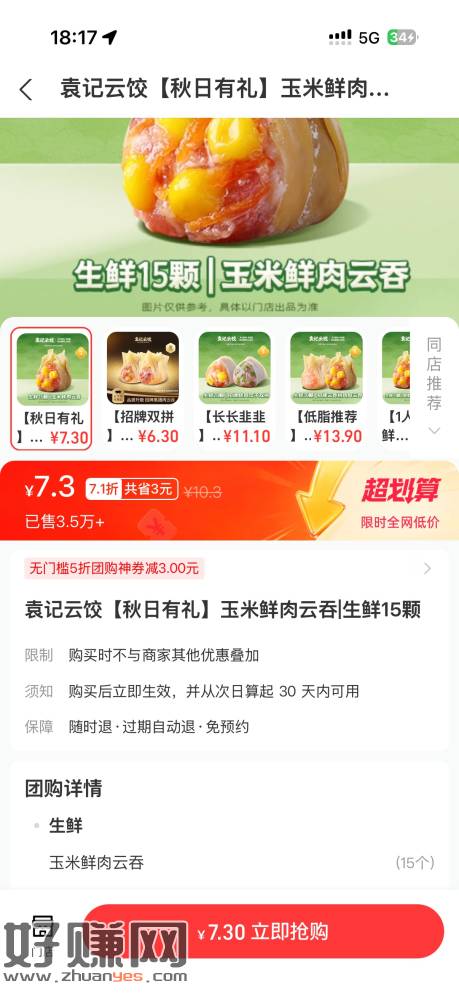This screenshot has width=459, height=1000.
Task: Open the 无门槛5折团购神券 coupon row
Action: (229, 568)
